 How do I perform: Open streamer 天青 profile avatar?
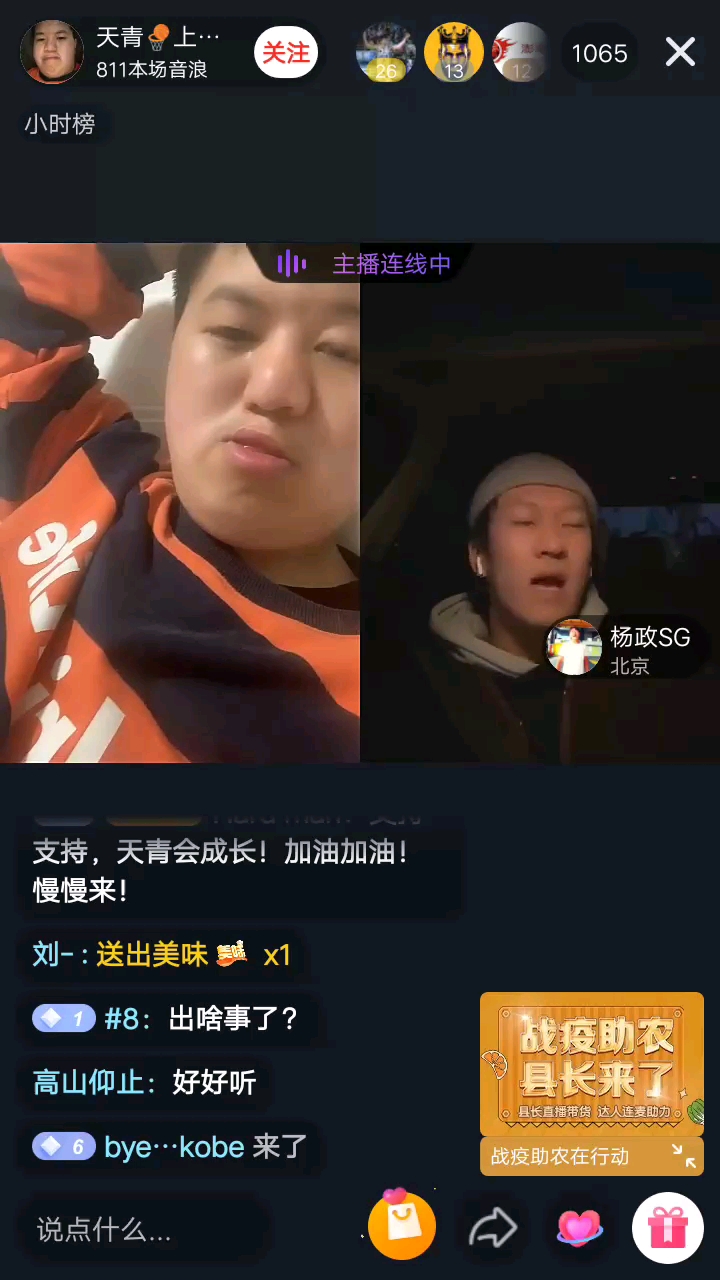(x=52, y=52)
